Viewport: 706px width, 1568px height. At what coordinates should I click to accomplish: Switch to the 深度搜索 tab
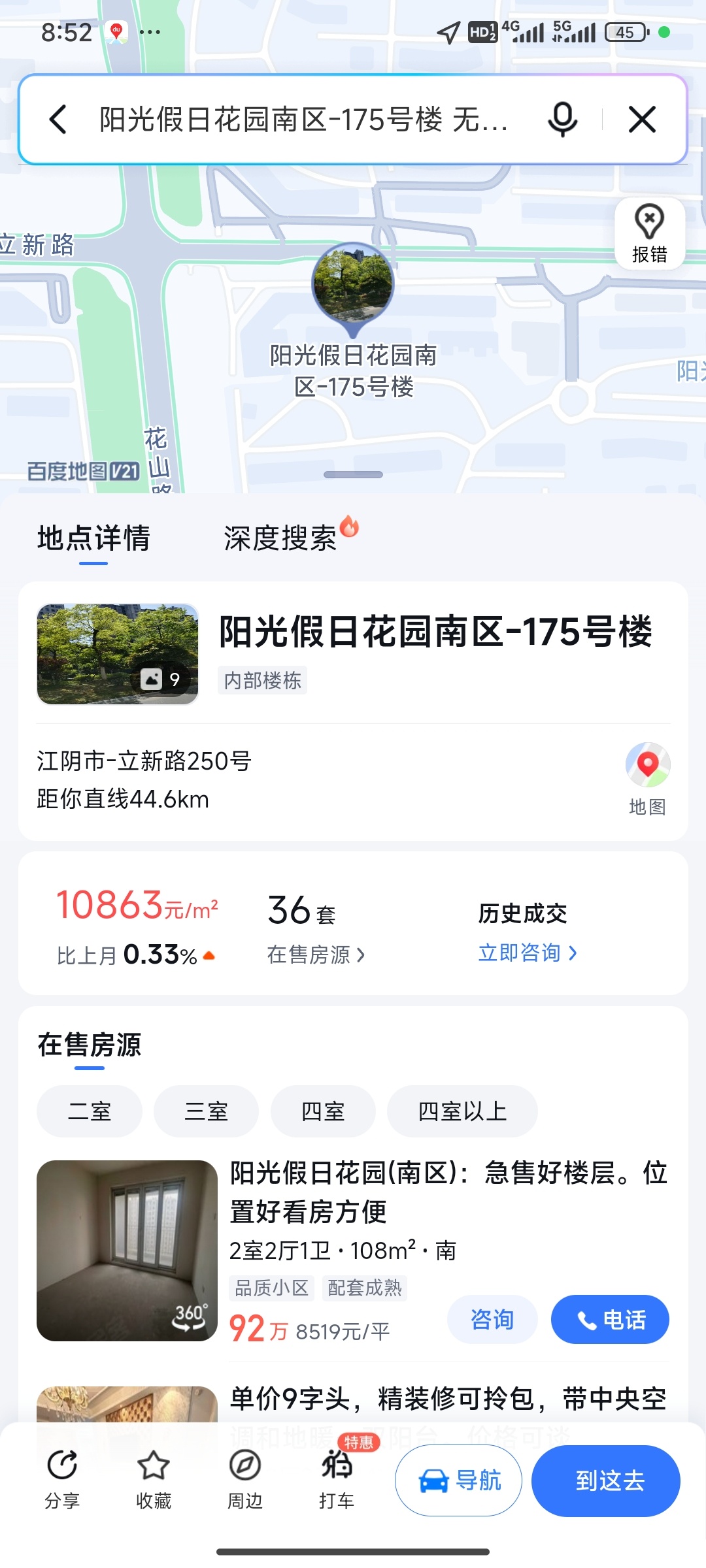point(281,538)
